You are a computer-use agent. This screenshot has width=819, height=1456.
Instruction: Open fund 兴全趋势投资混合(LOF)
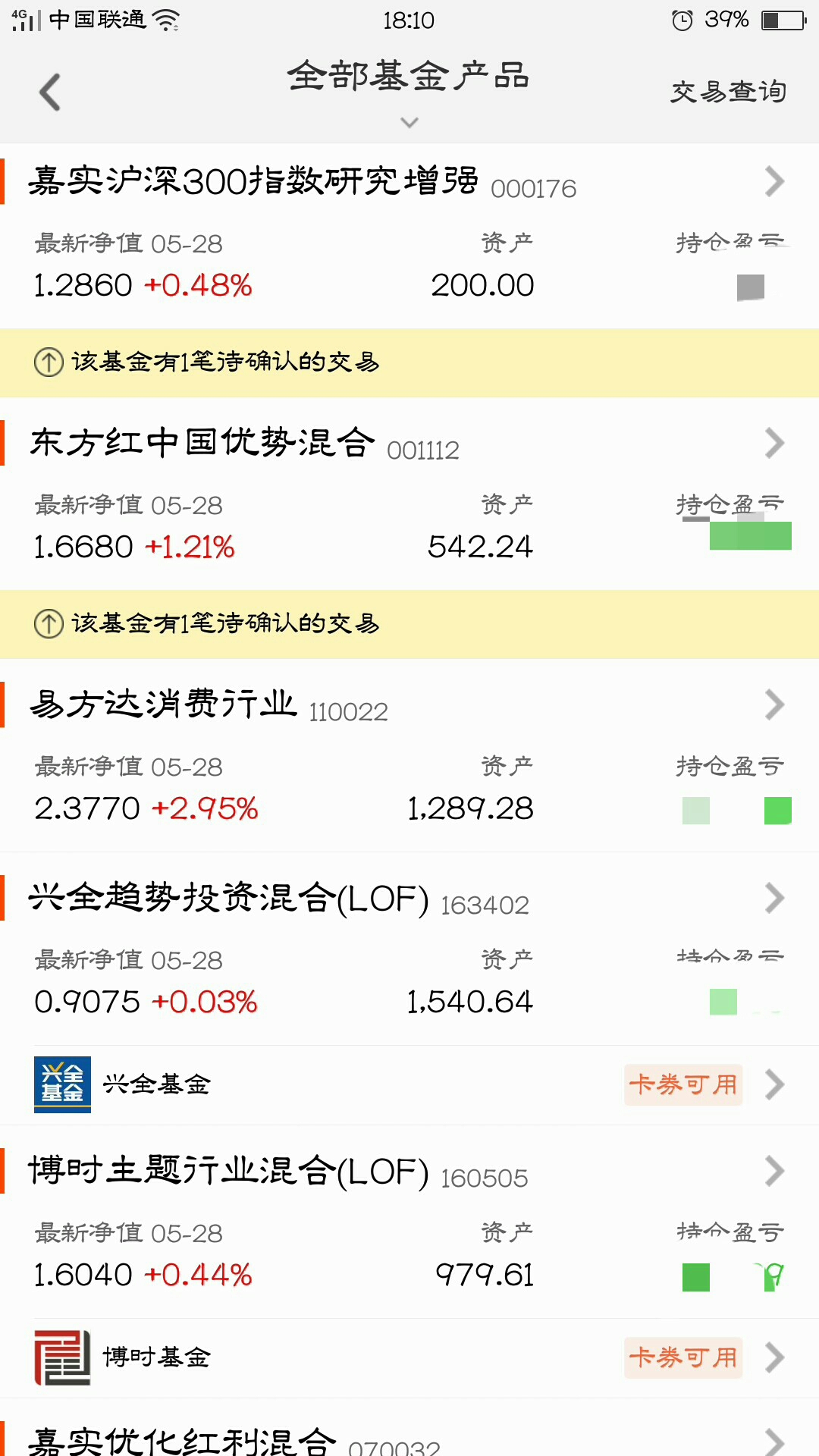[x=409, y=949]
